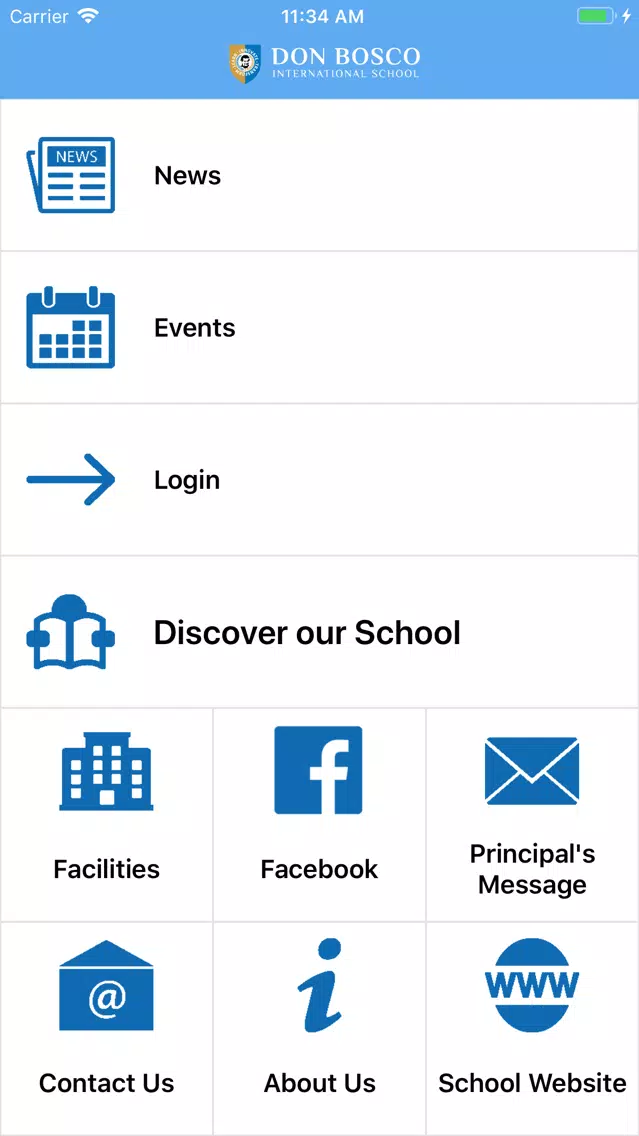
Task: Open the Facilities tile
Action: click(x=106, y=815)
